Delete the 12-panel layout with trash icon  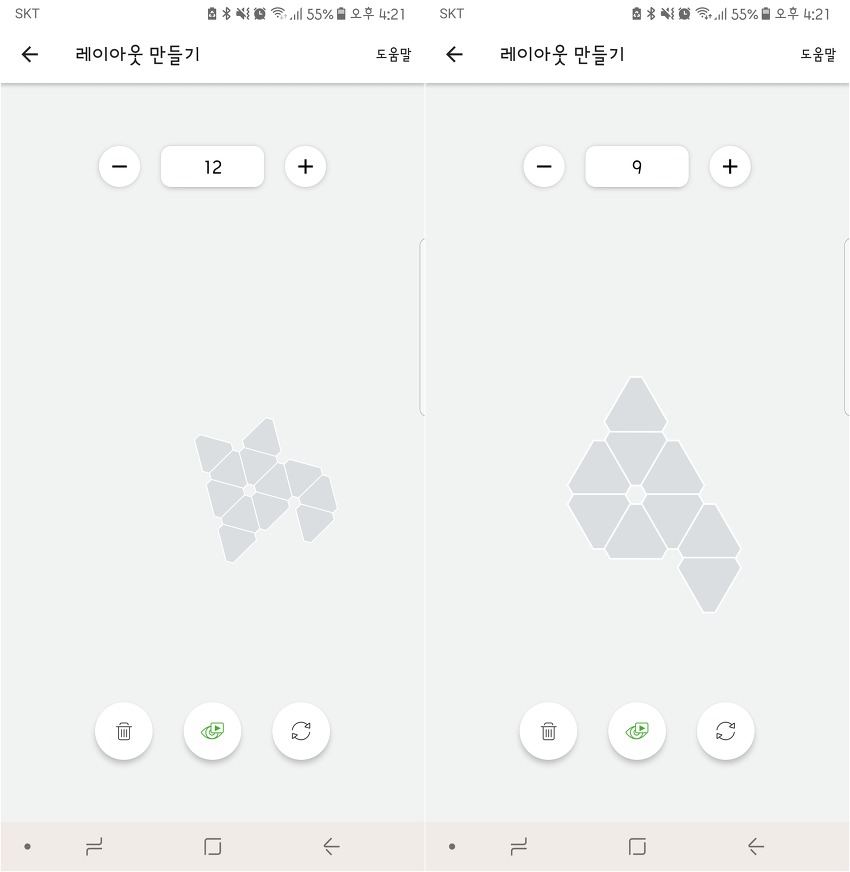coord(124,731)
